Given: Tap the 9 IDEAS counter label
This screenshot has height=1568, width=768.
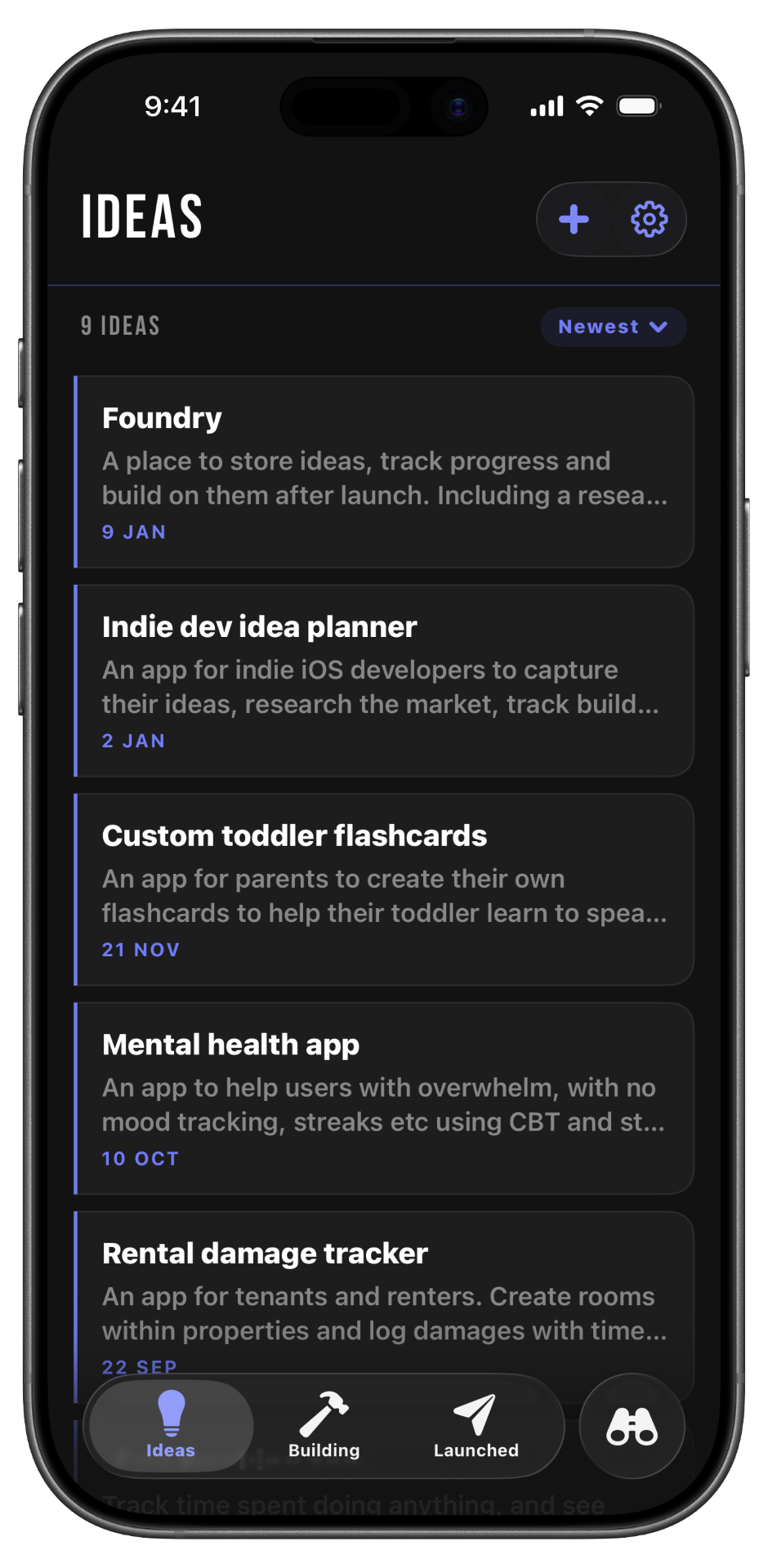Looking at the screenshot, I should tap(120, 325).
